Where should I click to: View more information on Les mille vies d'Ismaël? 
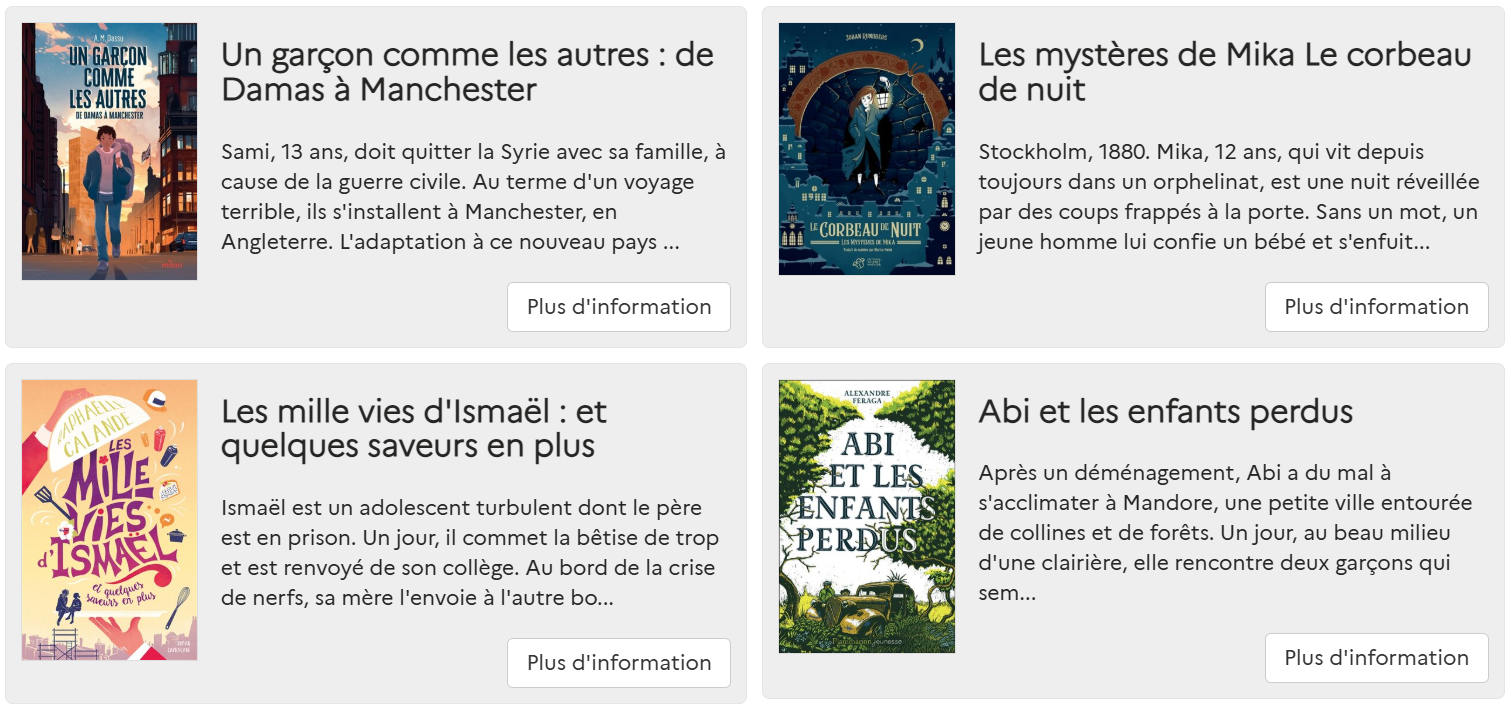pos(618,663)
